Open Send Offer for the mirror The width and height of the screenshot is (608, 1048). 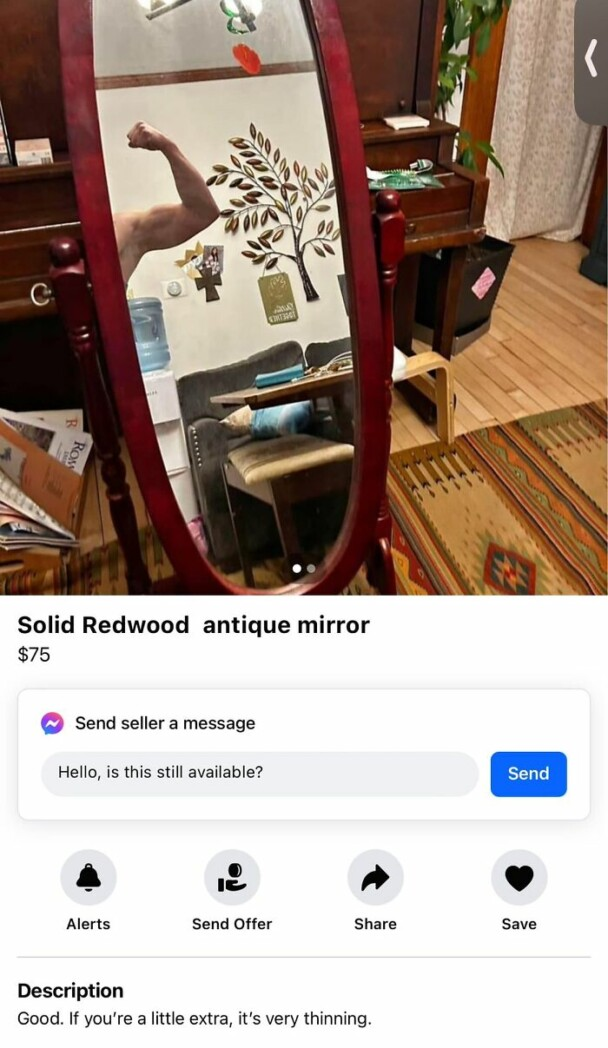pos(232,878)
